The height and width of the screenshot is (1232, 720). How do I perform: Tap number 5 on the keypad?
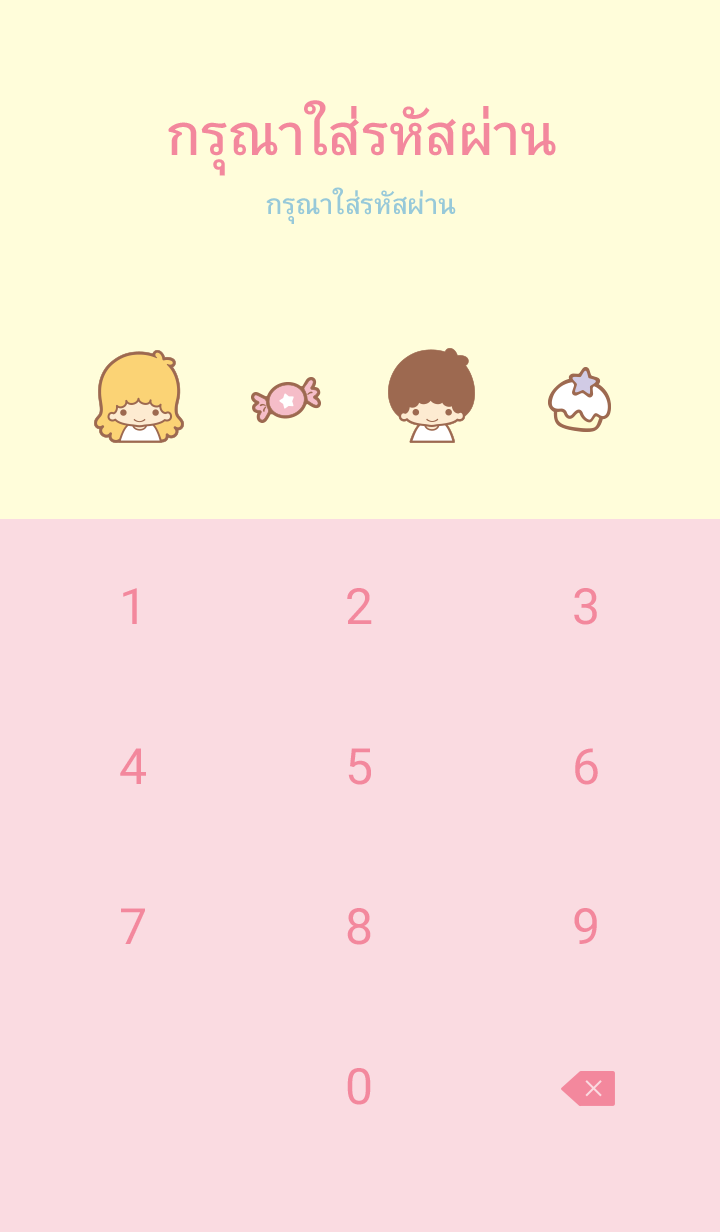pos(359,767)
